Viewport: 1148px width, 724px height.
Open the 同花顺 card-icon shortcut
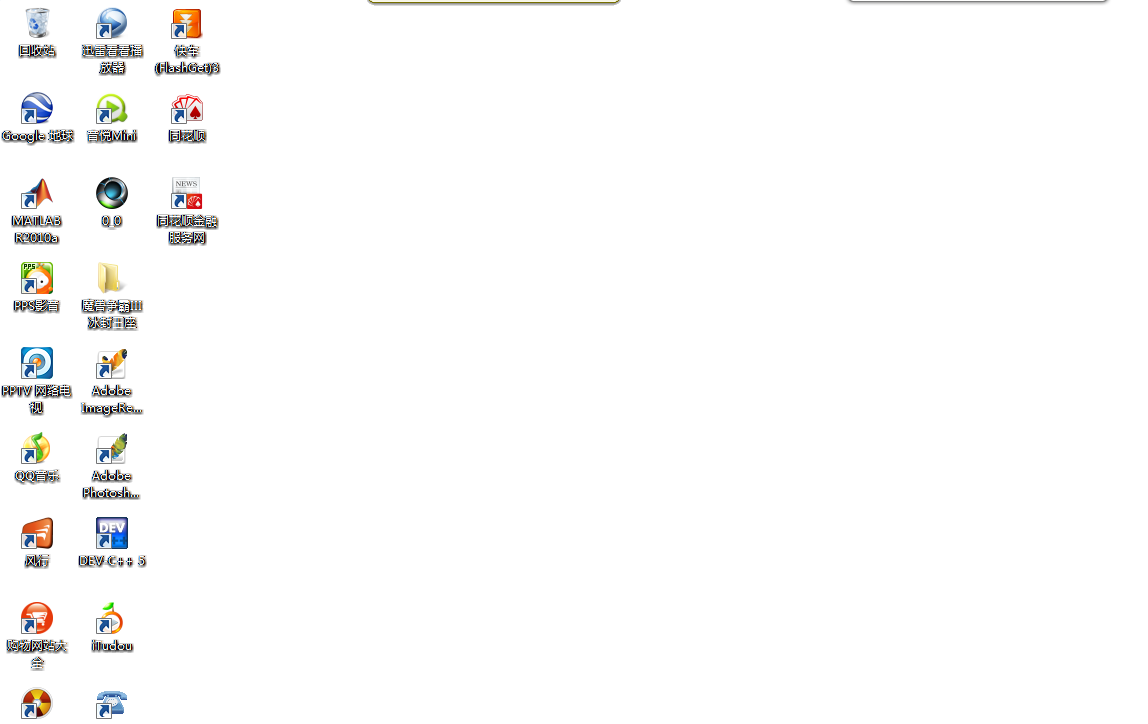[x=187, y=109]
